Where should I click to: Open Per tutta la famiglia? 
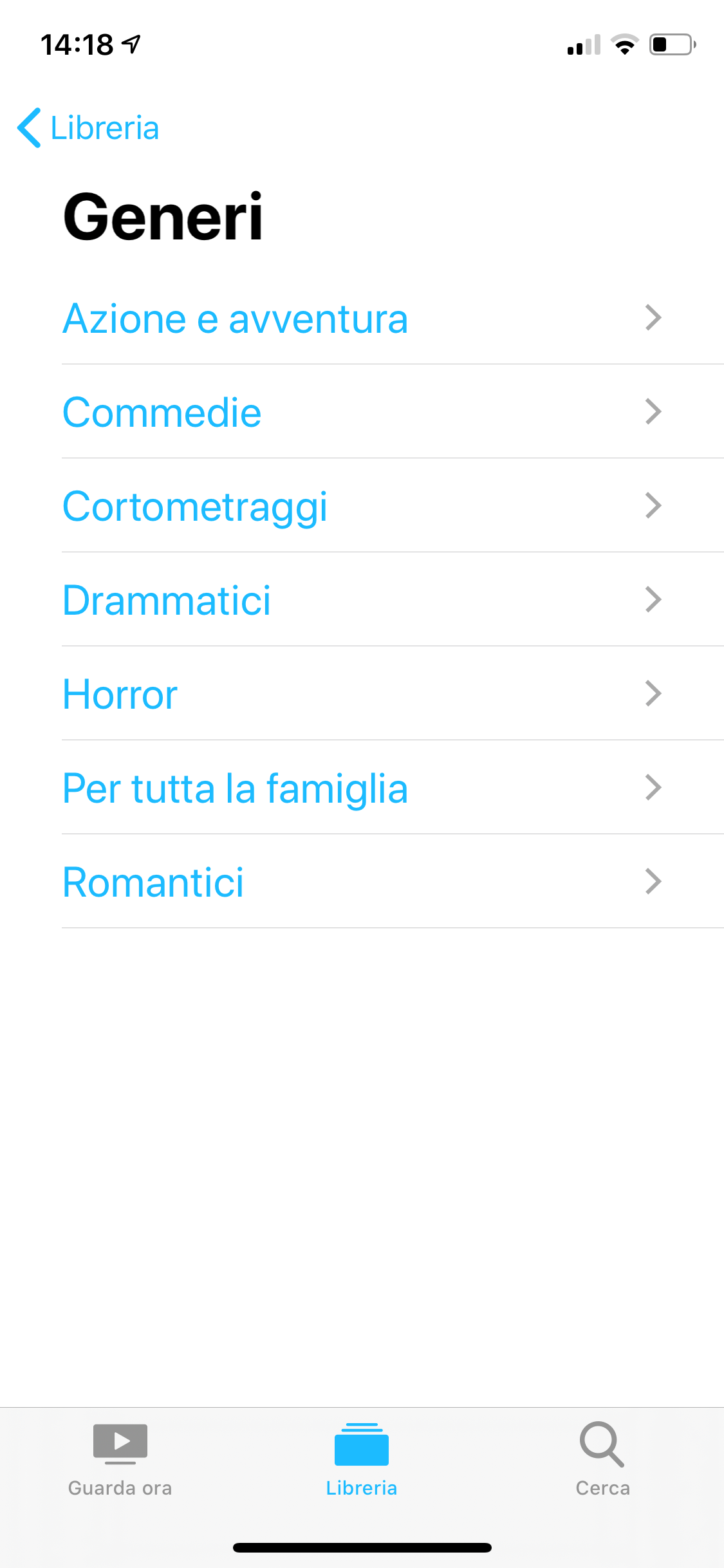[x=236, y=789]
